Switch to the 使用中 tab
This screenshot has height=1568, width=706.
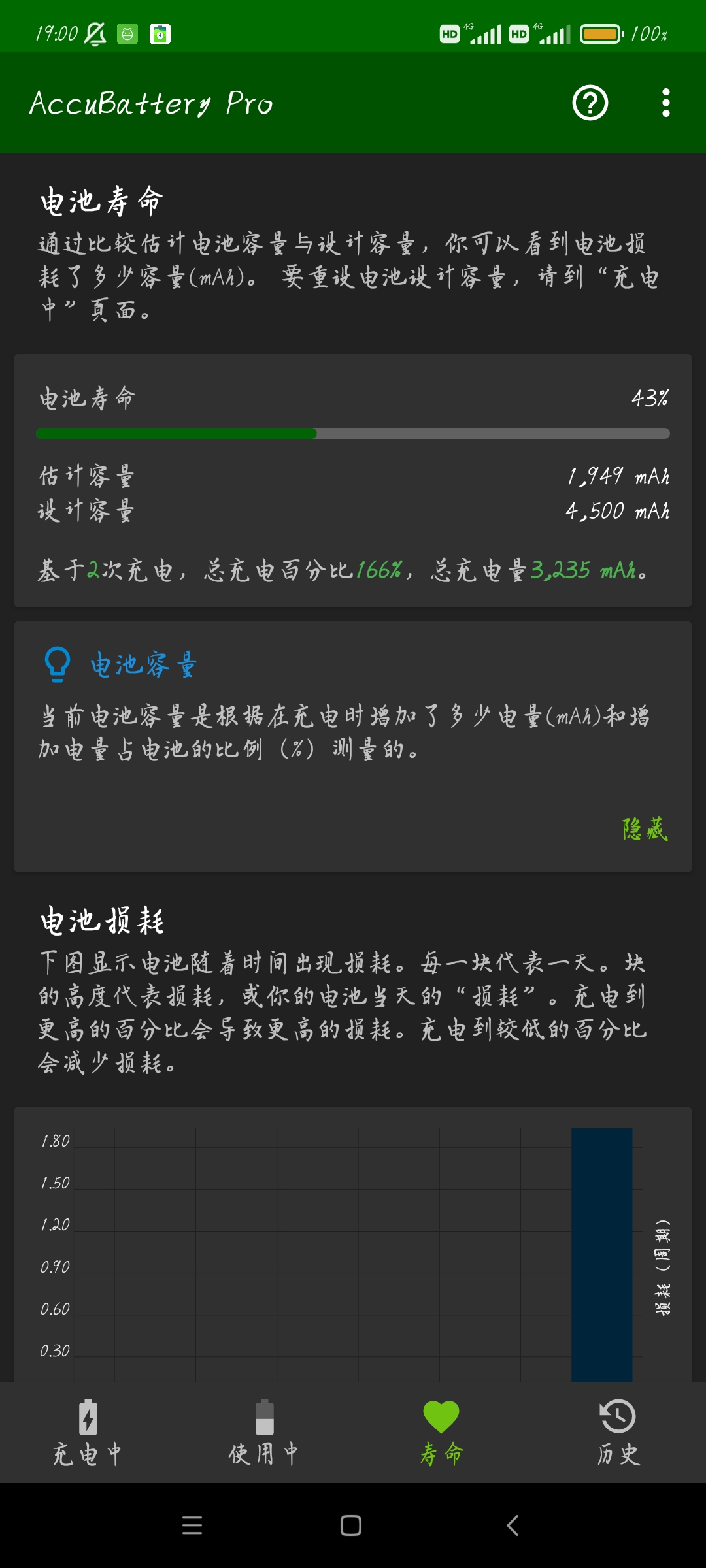pyautogui.click(x=265, y=1433)
